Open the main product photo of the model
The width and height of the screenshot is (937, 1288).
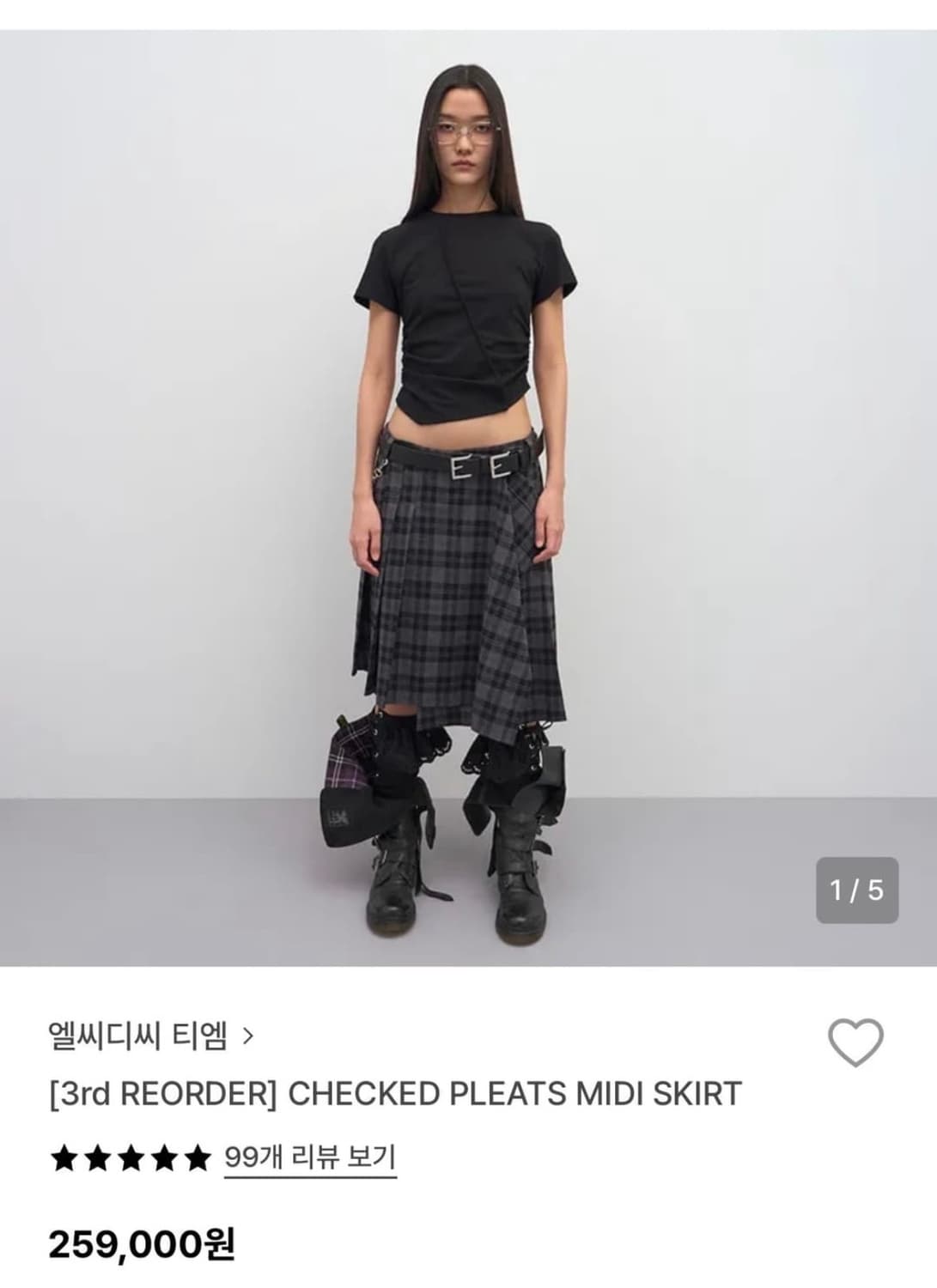(468, 481)
